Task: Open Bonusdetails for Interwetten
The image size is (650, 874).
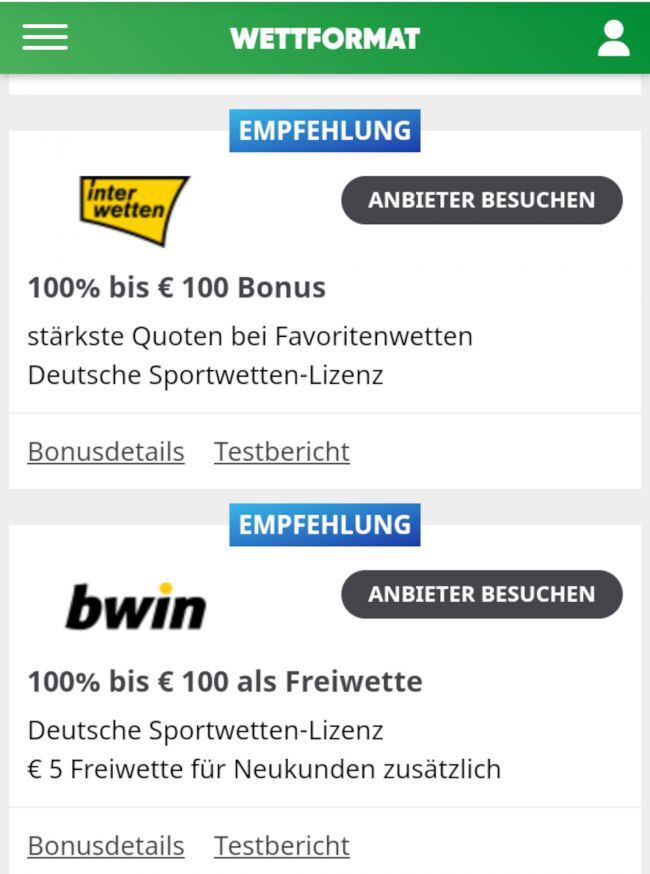Action: click(x=106, y=452)
